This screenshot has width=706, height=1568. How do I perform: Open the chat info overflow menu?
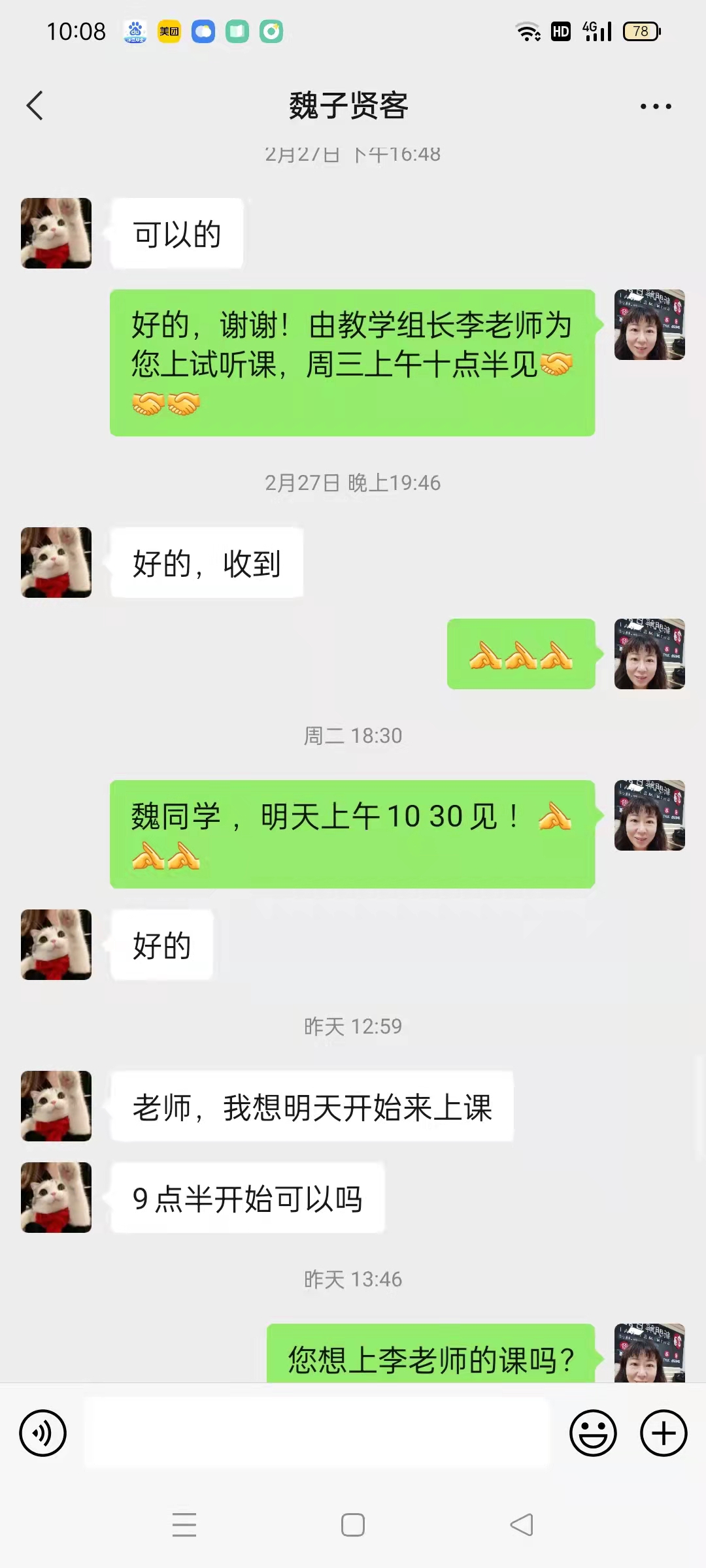click(x=655, y=106)
